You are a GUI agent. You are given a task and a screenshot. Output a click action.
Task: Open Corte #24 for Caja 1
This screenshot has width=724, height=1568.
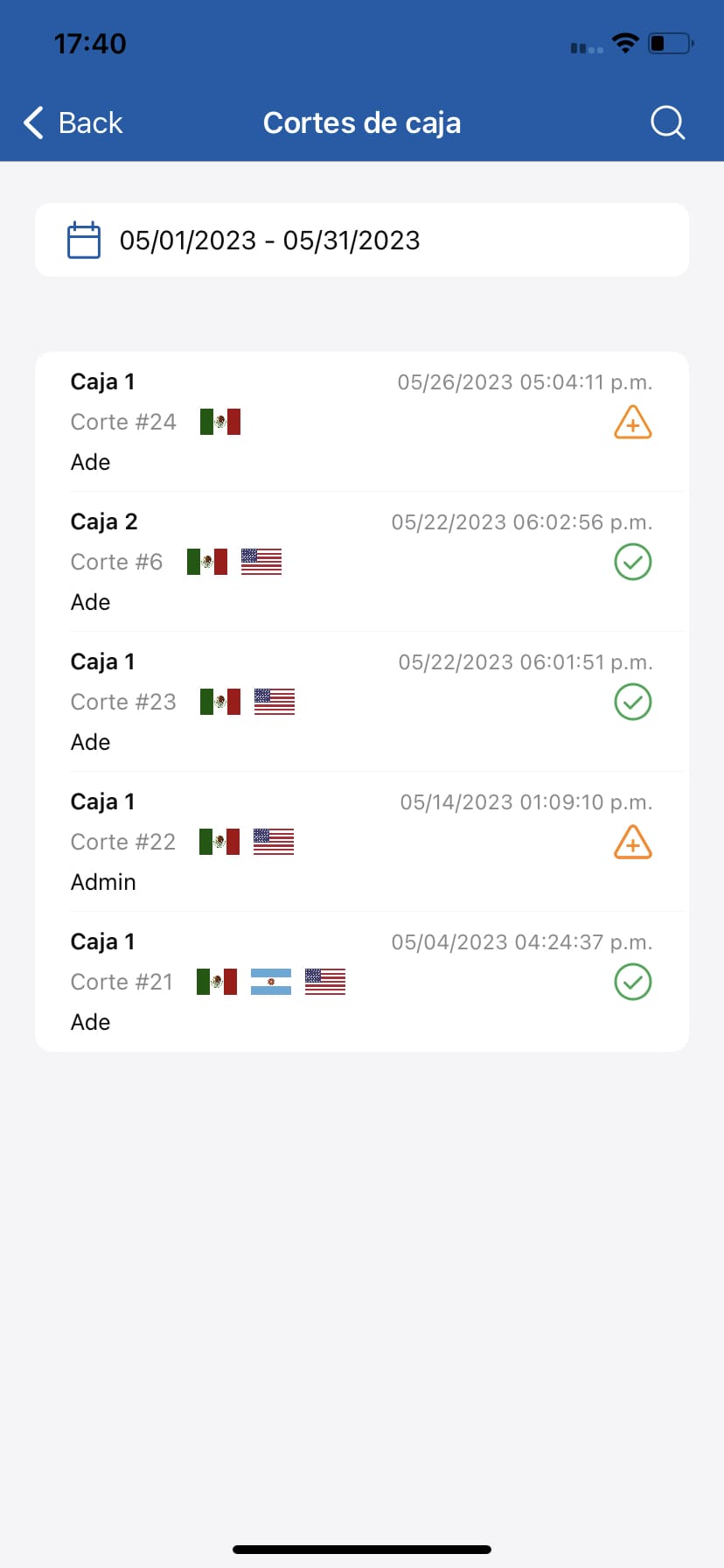(x=361, y=422)
